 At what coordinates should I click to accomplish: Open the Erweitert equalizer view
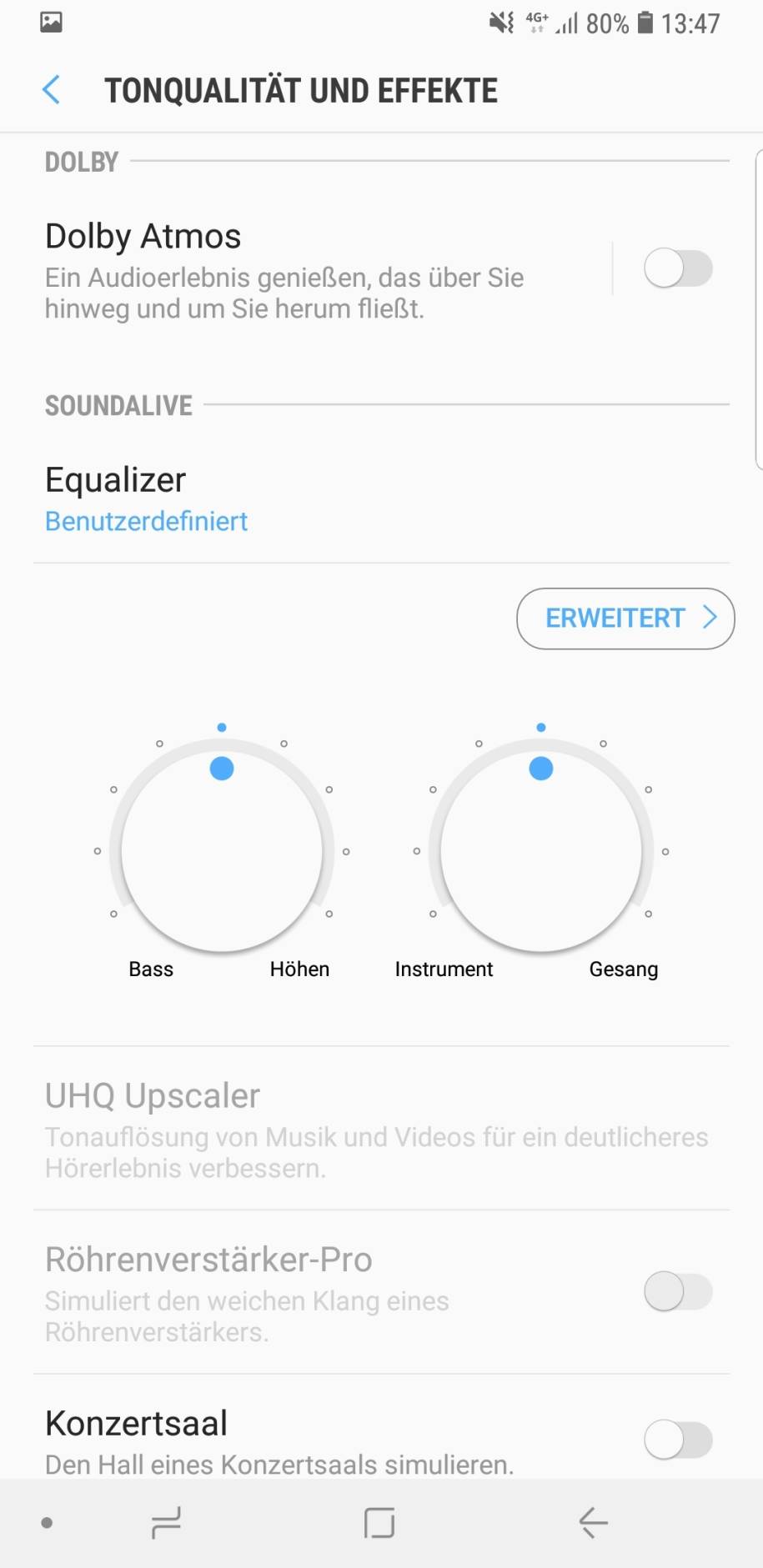[625, 619]
